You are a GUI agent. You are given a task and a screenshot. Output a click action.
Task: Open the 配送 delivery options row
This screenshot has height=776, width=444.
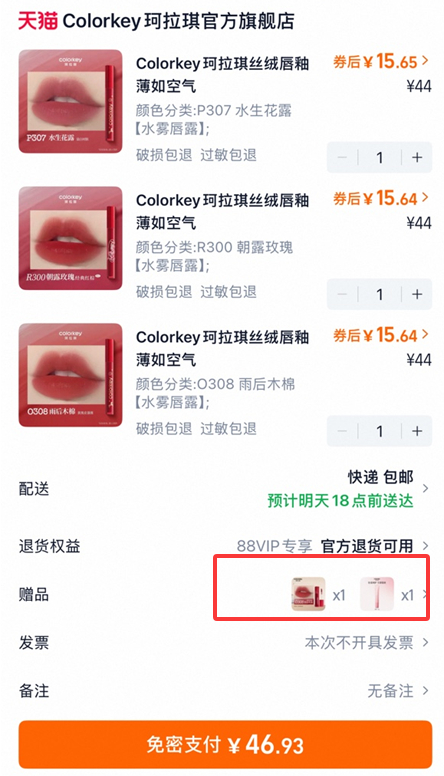coord(223,489)
